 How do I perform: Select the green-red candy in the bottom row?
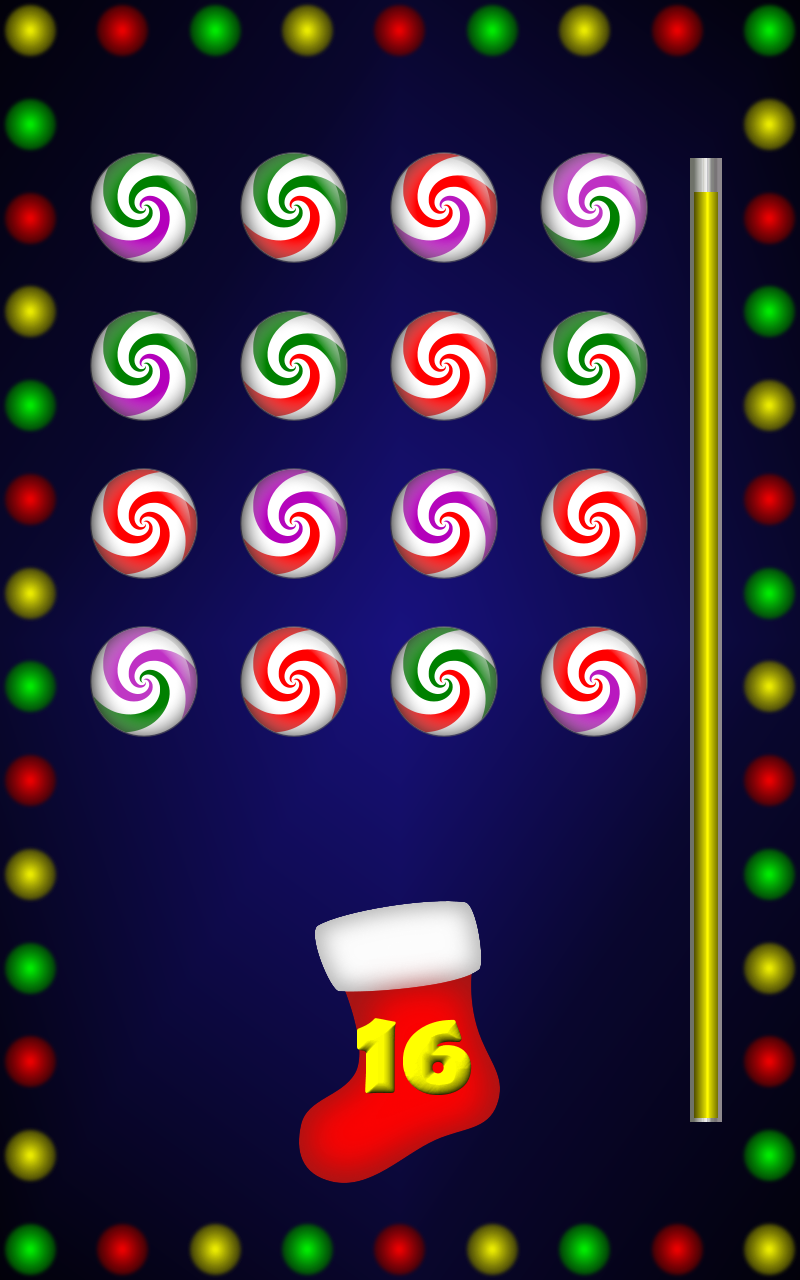click(x=444, y=681)
